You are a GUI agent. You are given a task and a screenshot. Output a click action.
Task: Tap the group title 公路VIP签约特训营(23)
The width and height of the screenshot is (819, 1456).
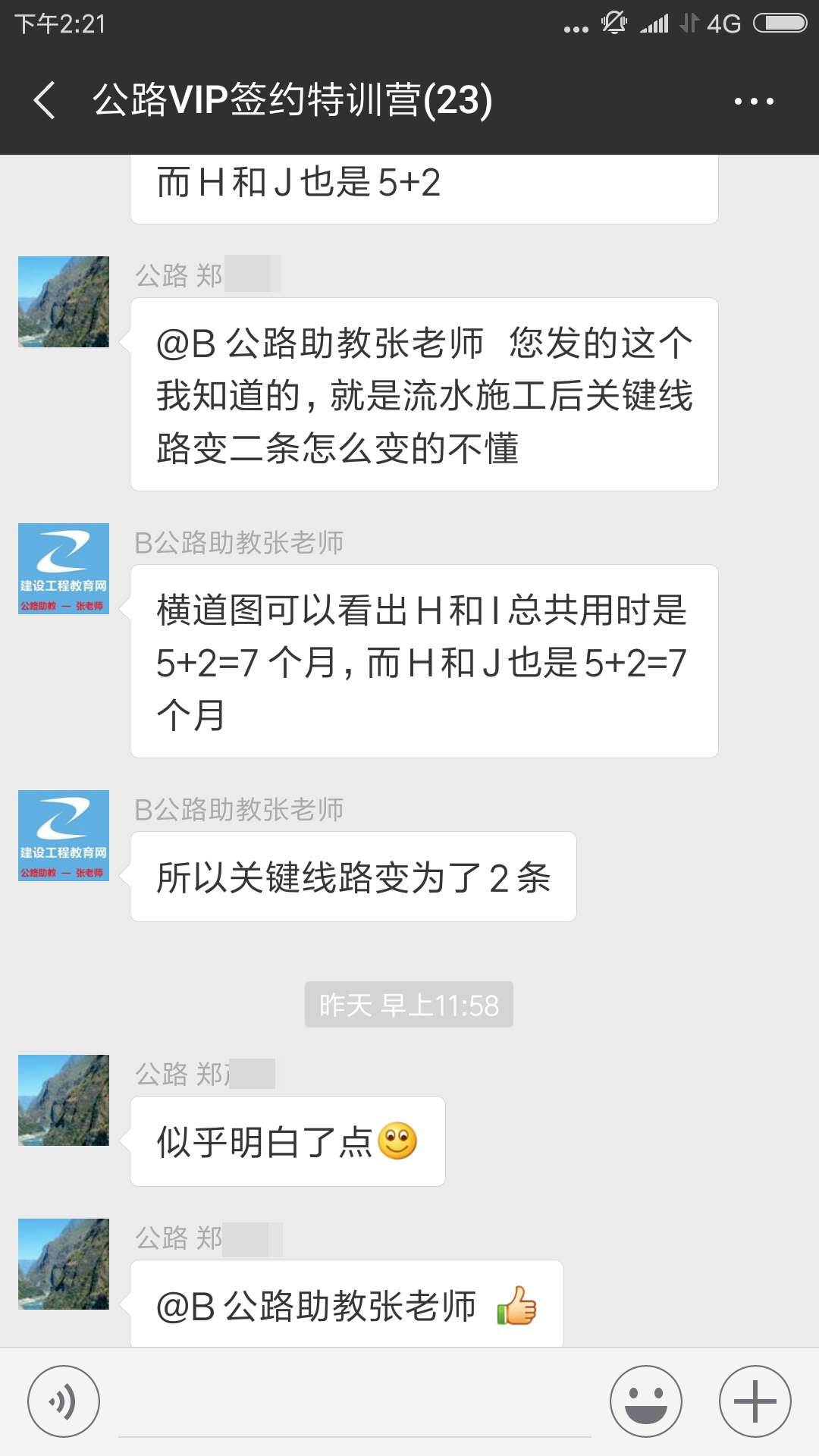click(x=292, y=101)
